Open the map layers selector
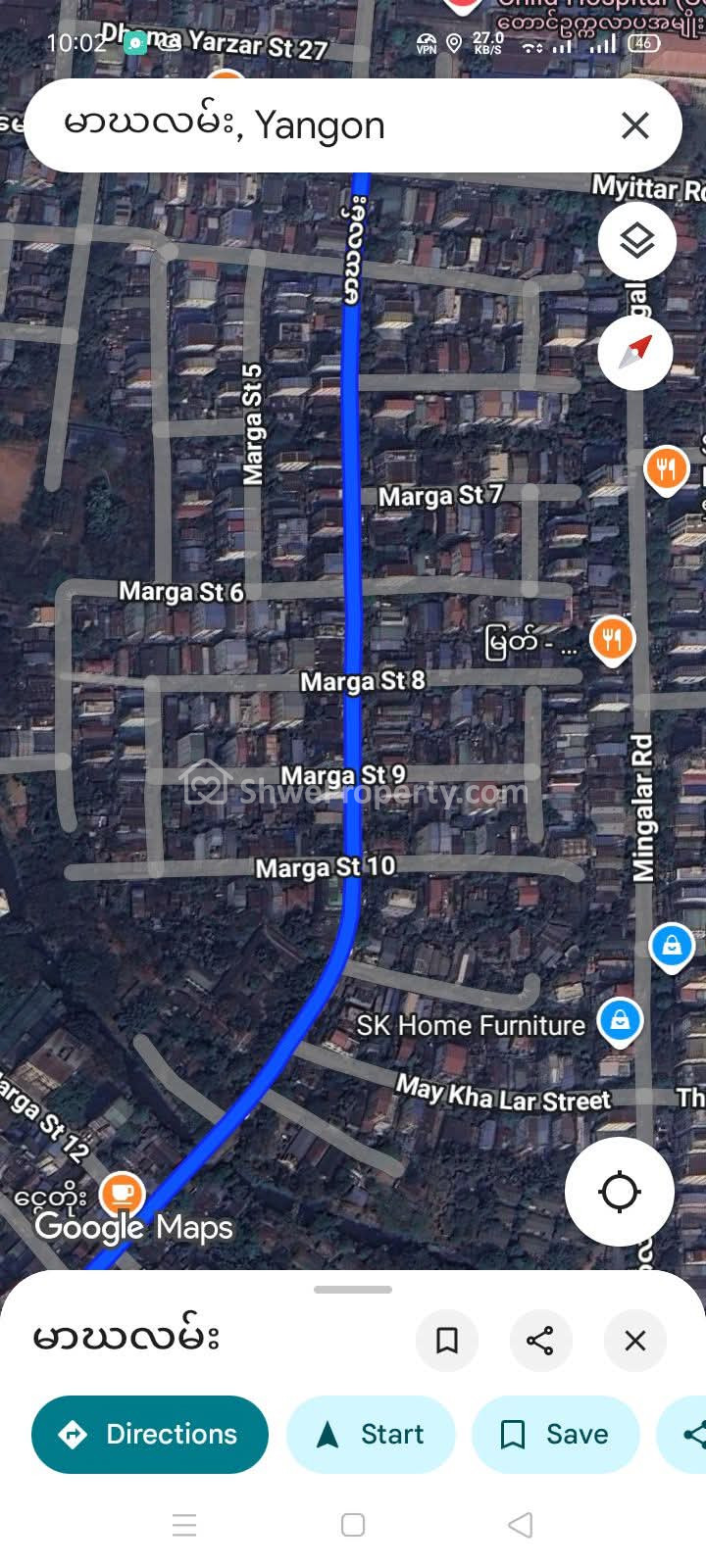 (x=636, y=240)
